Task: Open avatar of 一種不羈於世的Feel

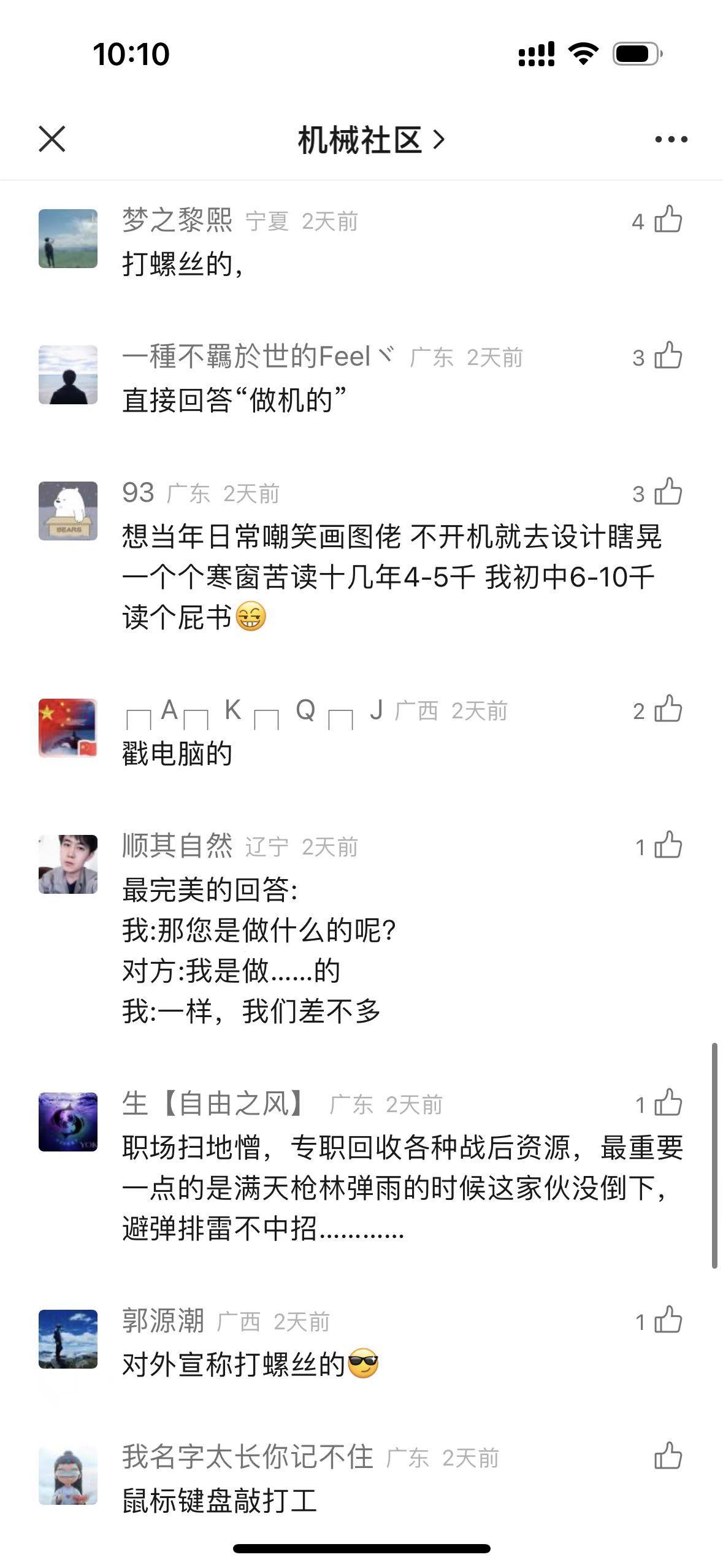Action: click(x=68, y=375)
